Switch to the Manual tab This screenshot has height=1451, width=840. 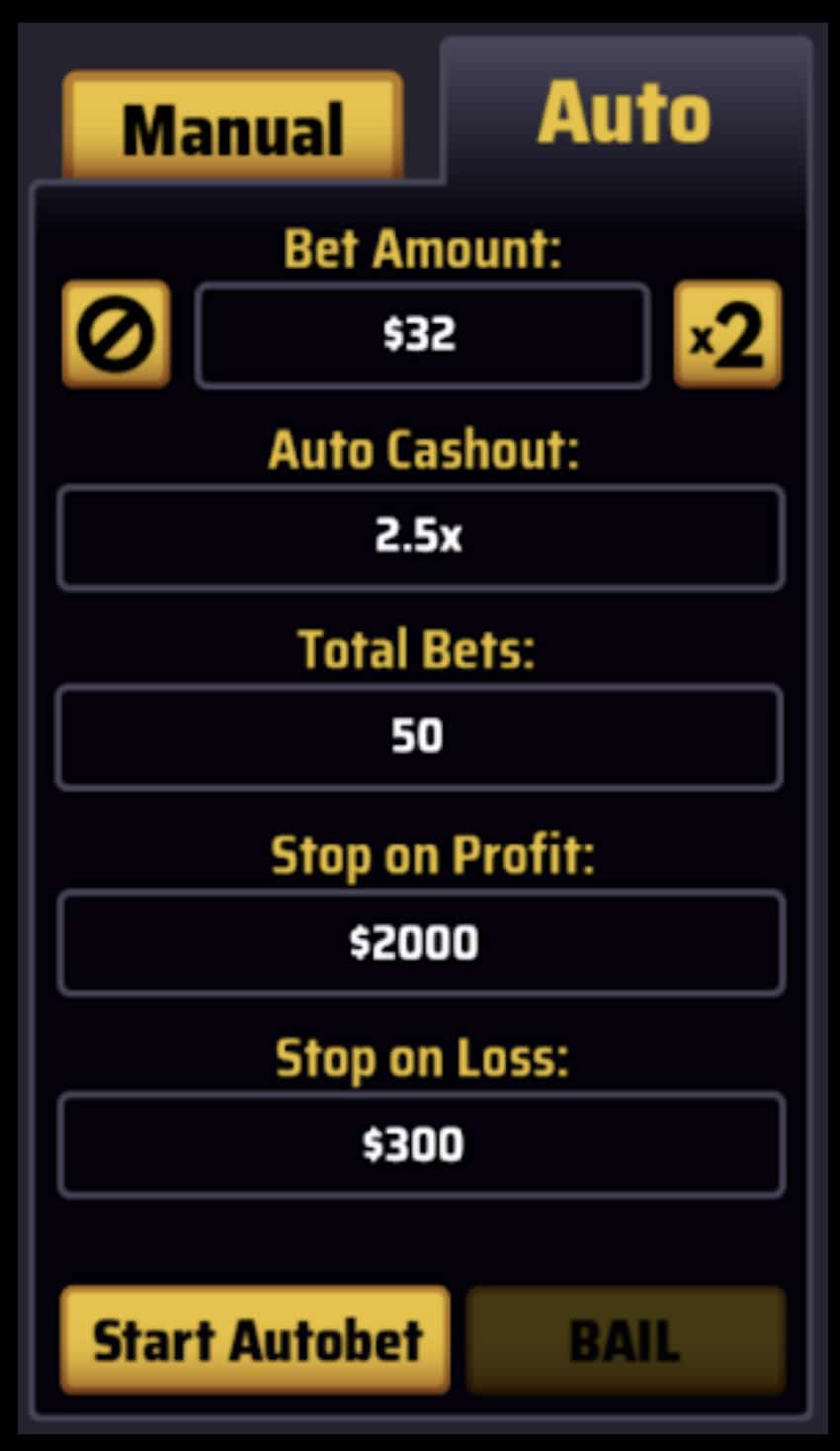233,128
